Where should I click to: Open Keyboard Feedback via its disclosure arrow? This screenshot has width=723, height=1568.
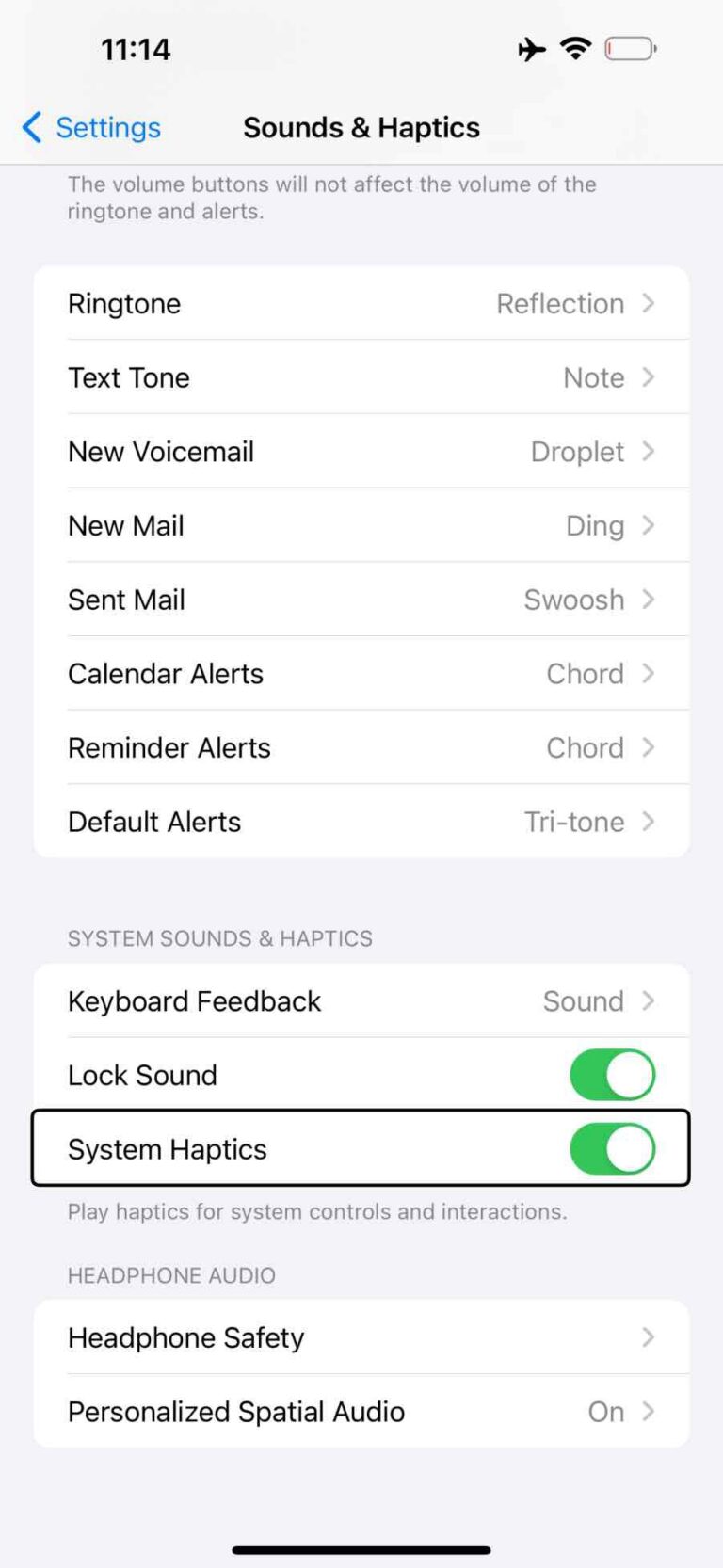click(x=650, y=1001)
